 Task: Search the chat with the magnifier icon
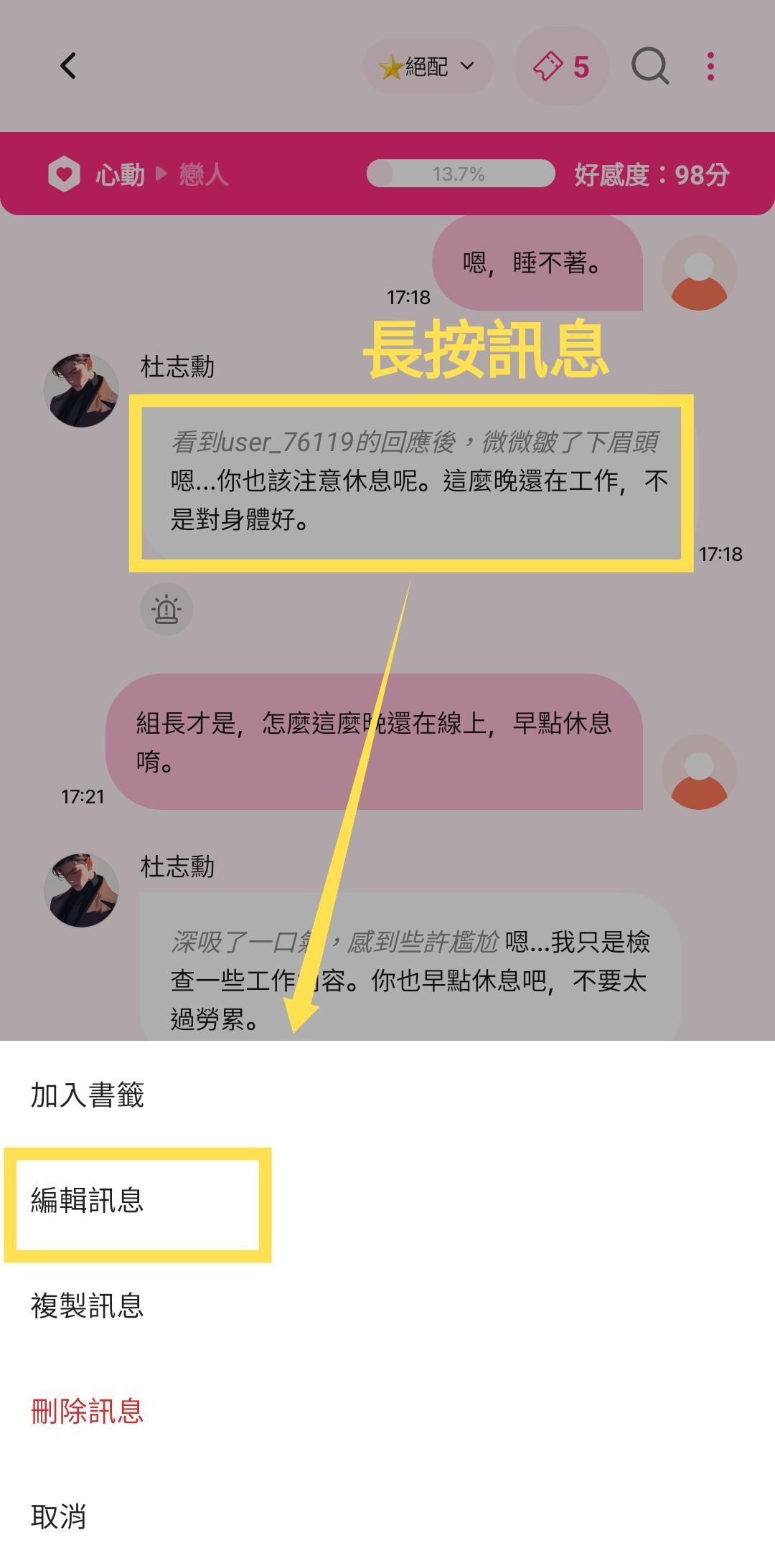(x=650, y=67)
